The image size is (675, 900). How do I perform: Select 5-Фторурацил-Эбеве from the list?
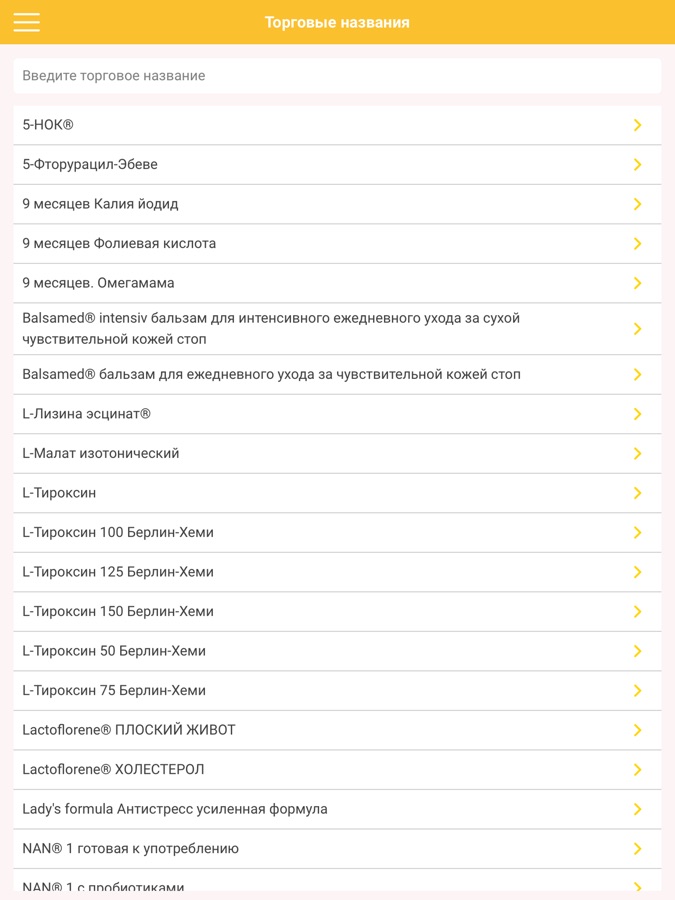(x=337, y=164)
